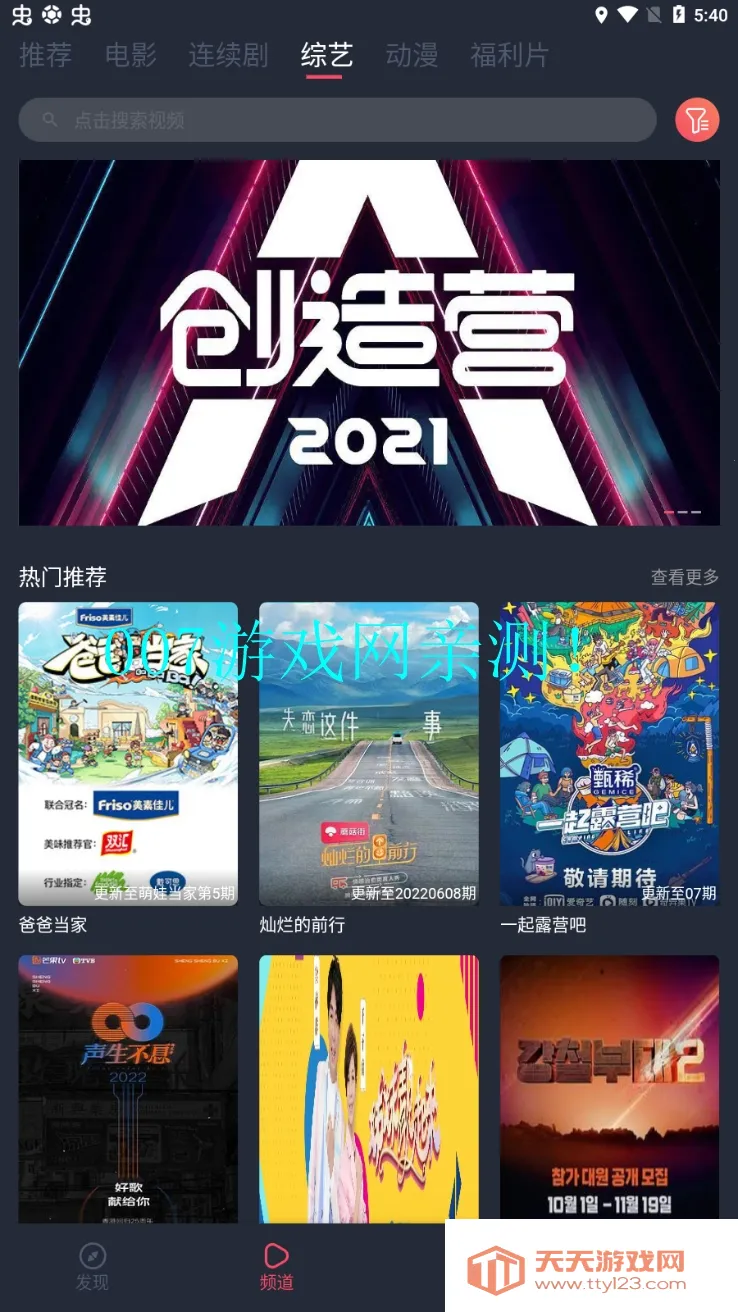Go back to the 推荐 tab
The image size is (738, 1312).
click(46, 56)
